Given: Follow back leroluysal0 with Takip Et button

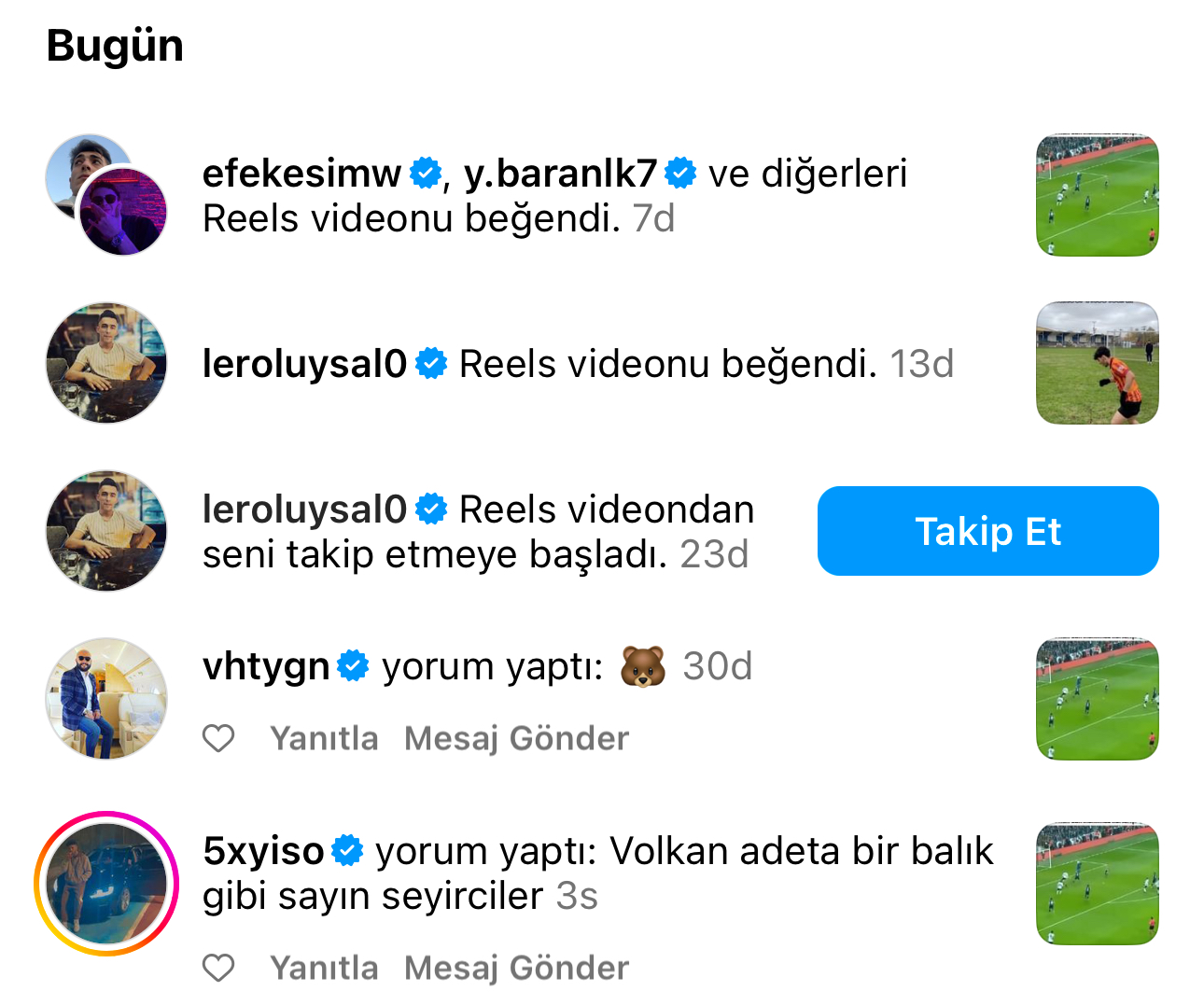Looking at the screenshot, I should point(987,531).
